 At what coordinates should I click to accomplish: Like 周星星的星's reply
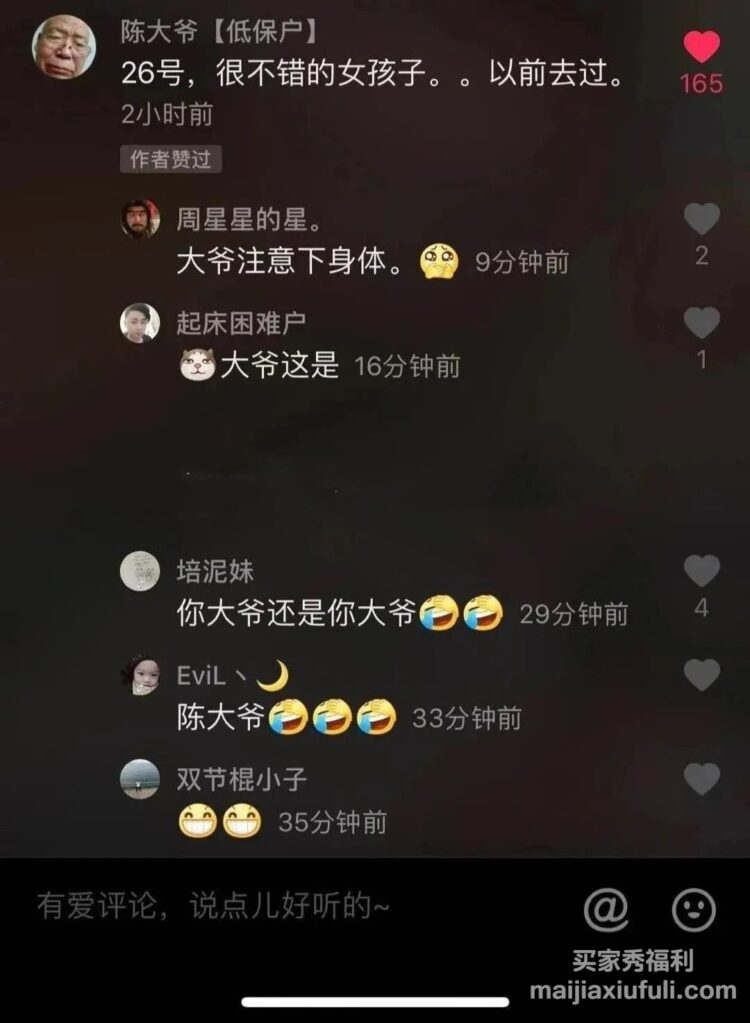[702, 219]
